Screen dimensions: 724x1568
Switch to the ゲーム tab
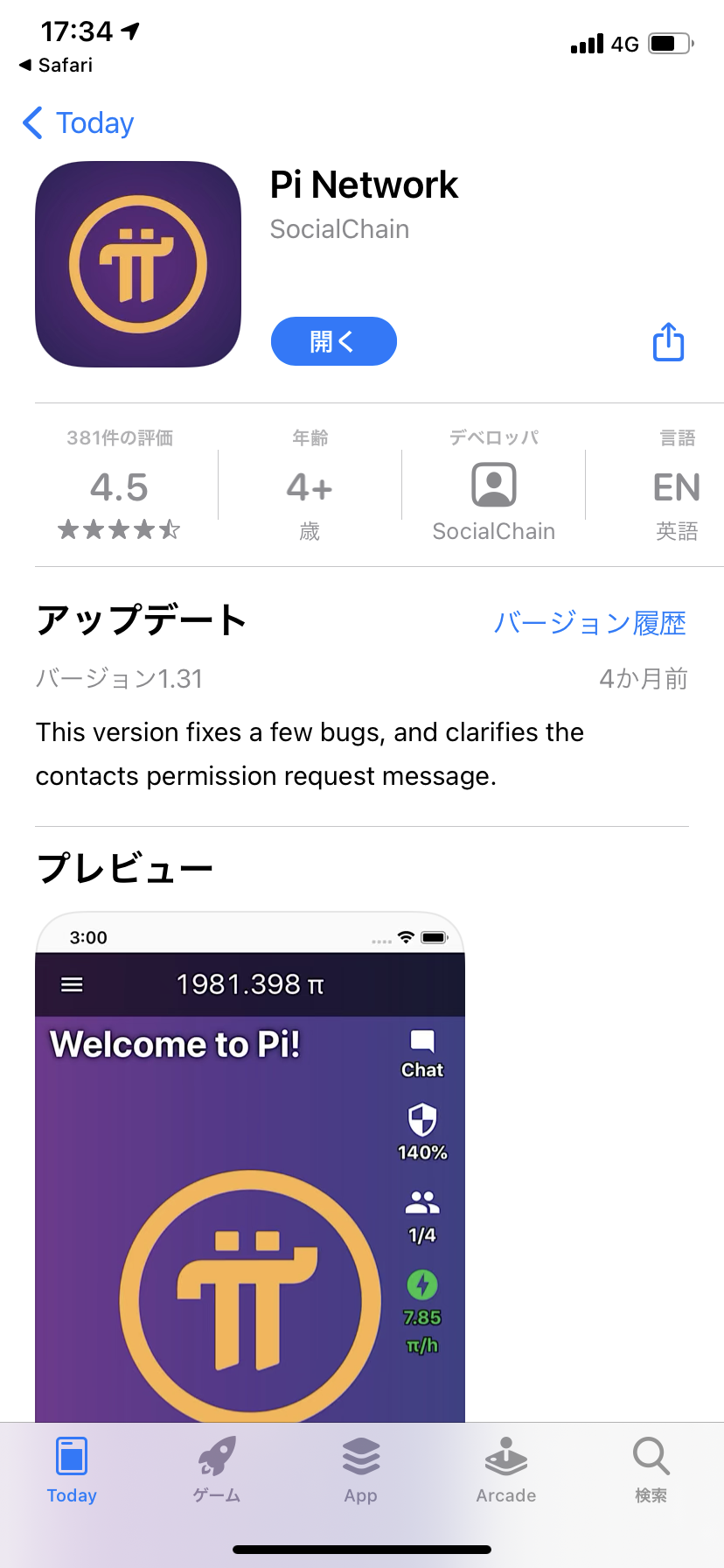point(217,1471)
